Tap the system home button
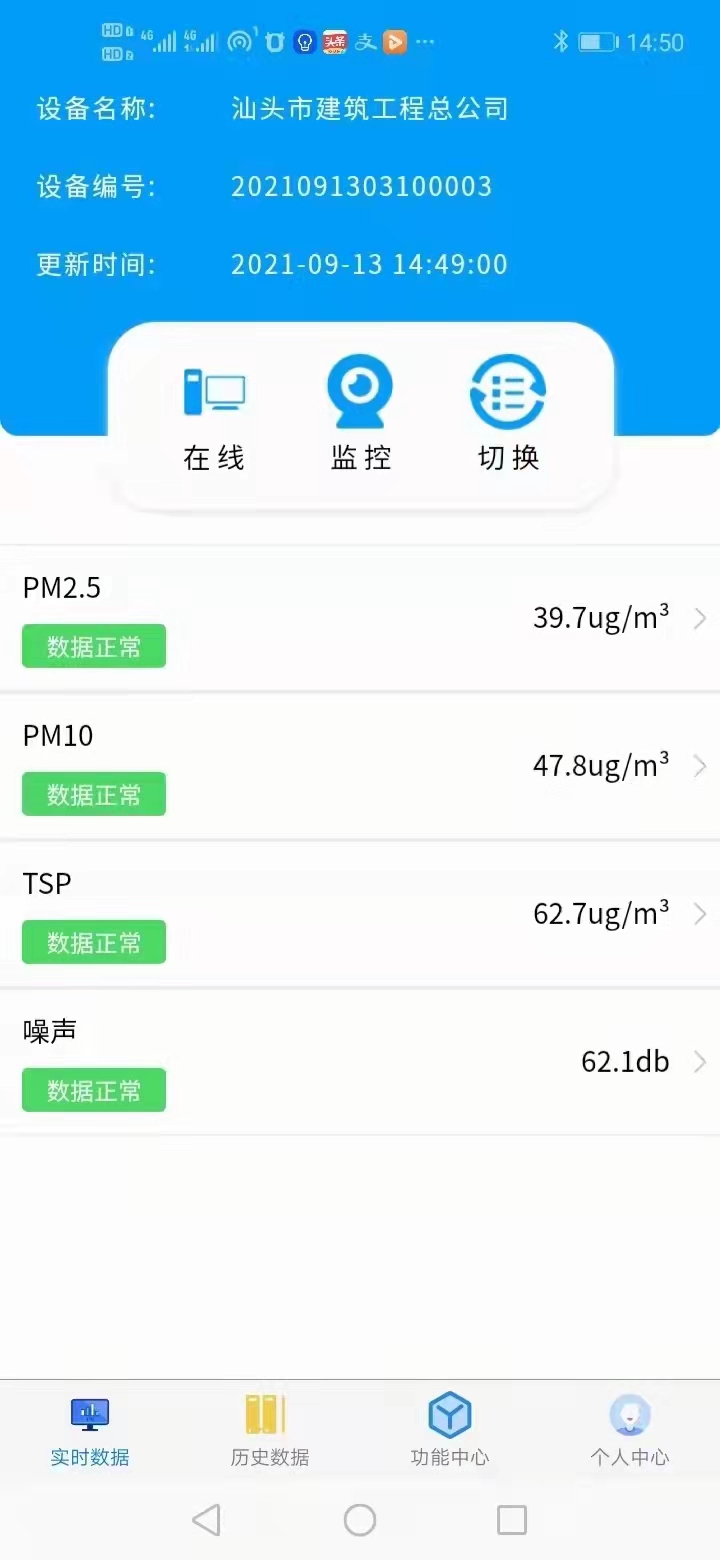 (360, 1521)
